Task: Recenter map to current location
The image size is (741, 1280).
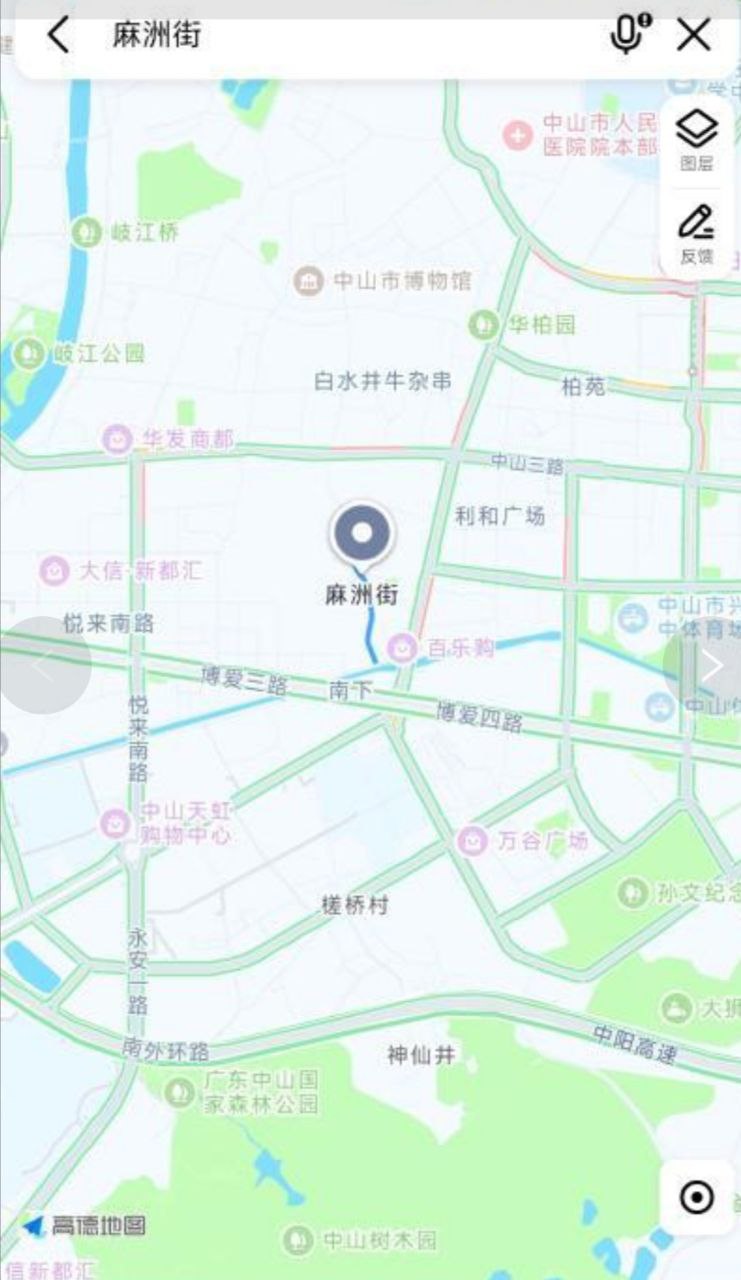Action: click(x=695, y=1195)
